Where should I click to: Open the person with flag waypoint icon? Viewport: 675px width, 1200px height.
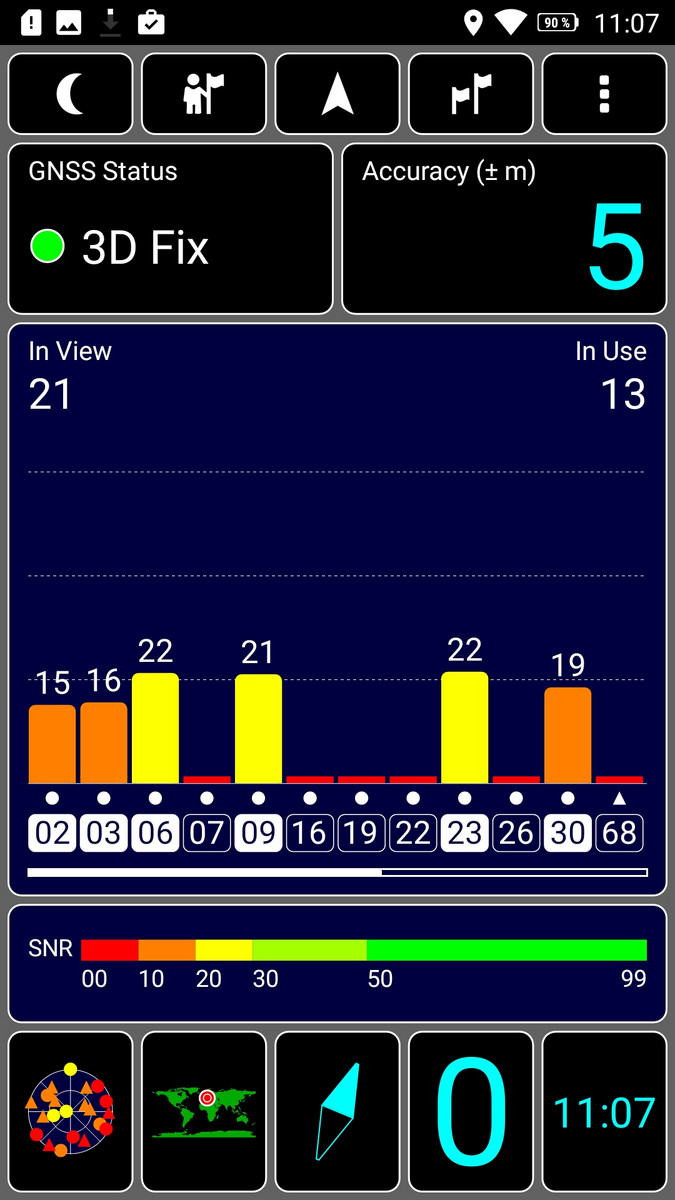204,94
